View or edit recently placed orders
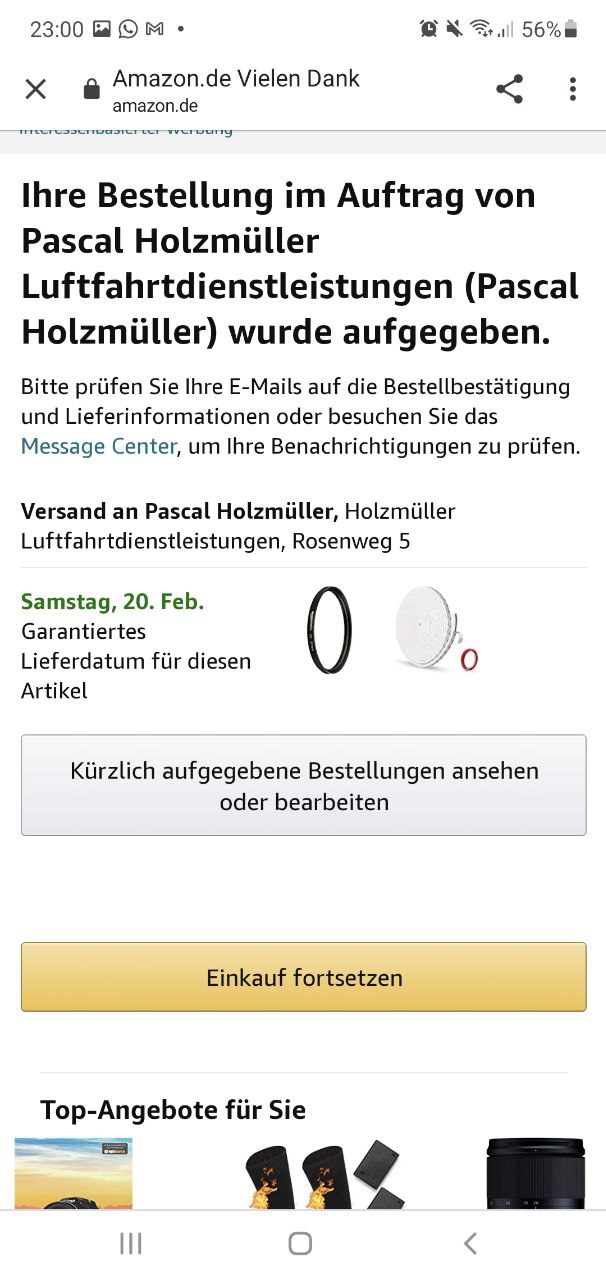This screenshot has height=1280, width=606. [x=303, y=785]
